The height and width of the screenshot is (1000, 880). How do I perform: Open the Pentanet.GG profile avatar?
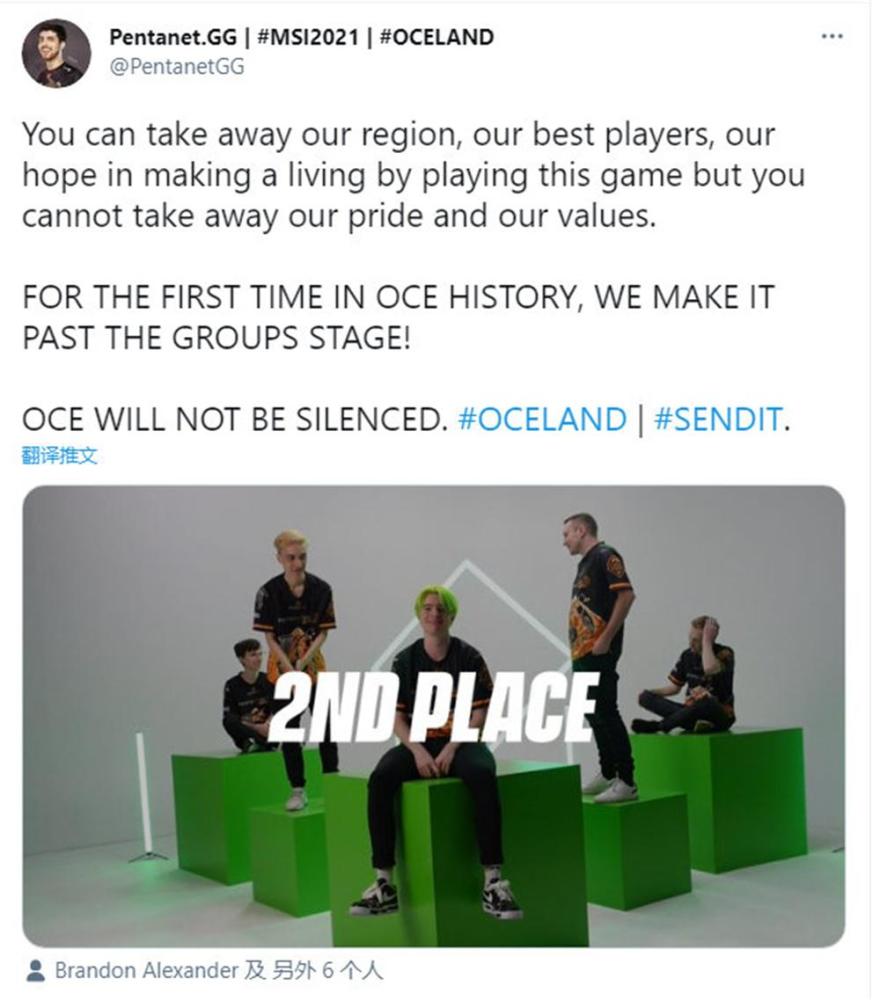(56, 53)
